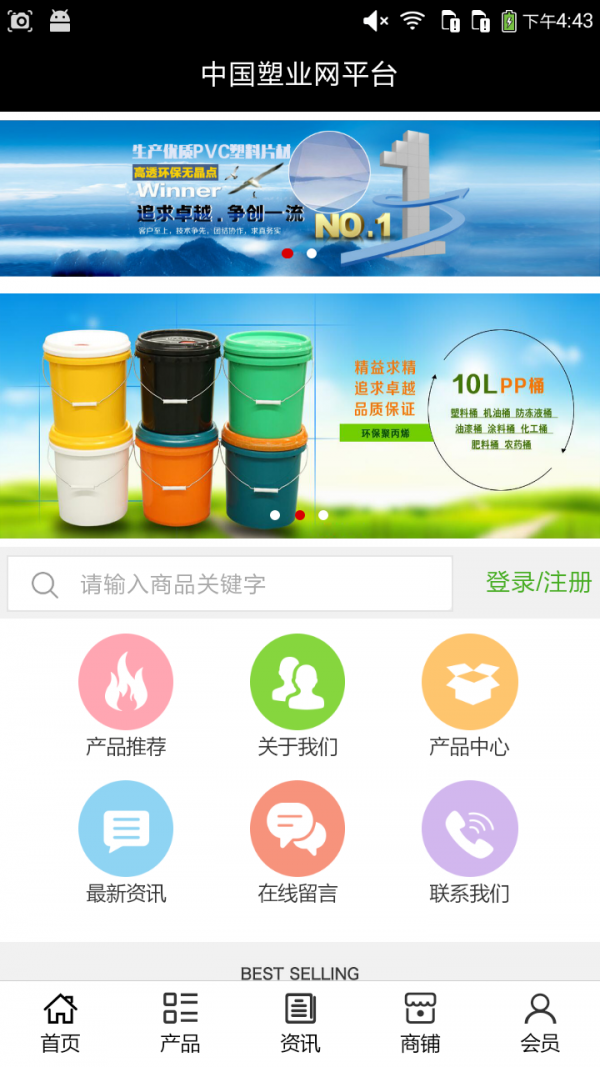Switch to the 会员 member tab

(540, 1022)
